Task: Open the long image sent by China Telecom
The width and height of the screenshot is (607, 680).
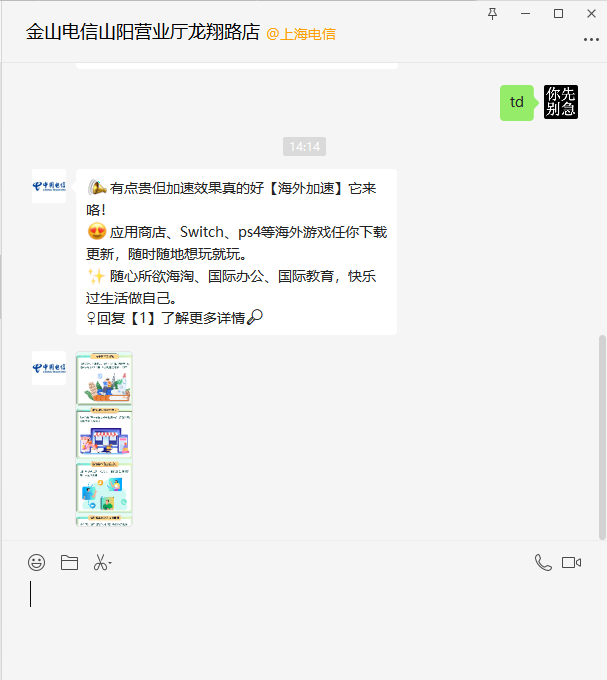Action: [104, 438]
